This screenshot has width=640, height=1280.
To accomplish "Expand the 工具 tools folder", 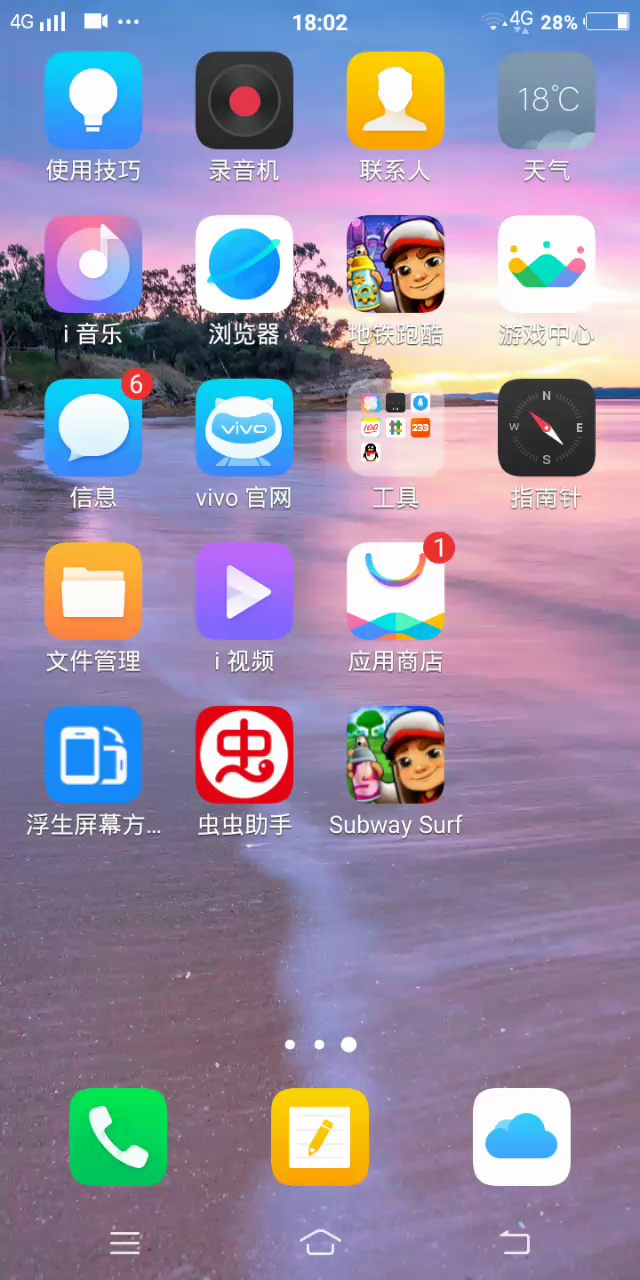I will coord(395,427).
